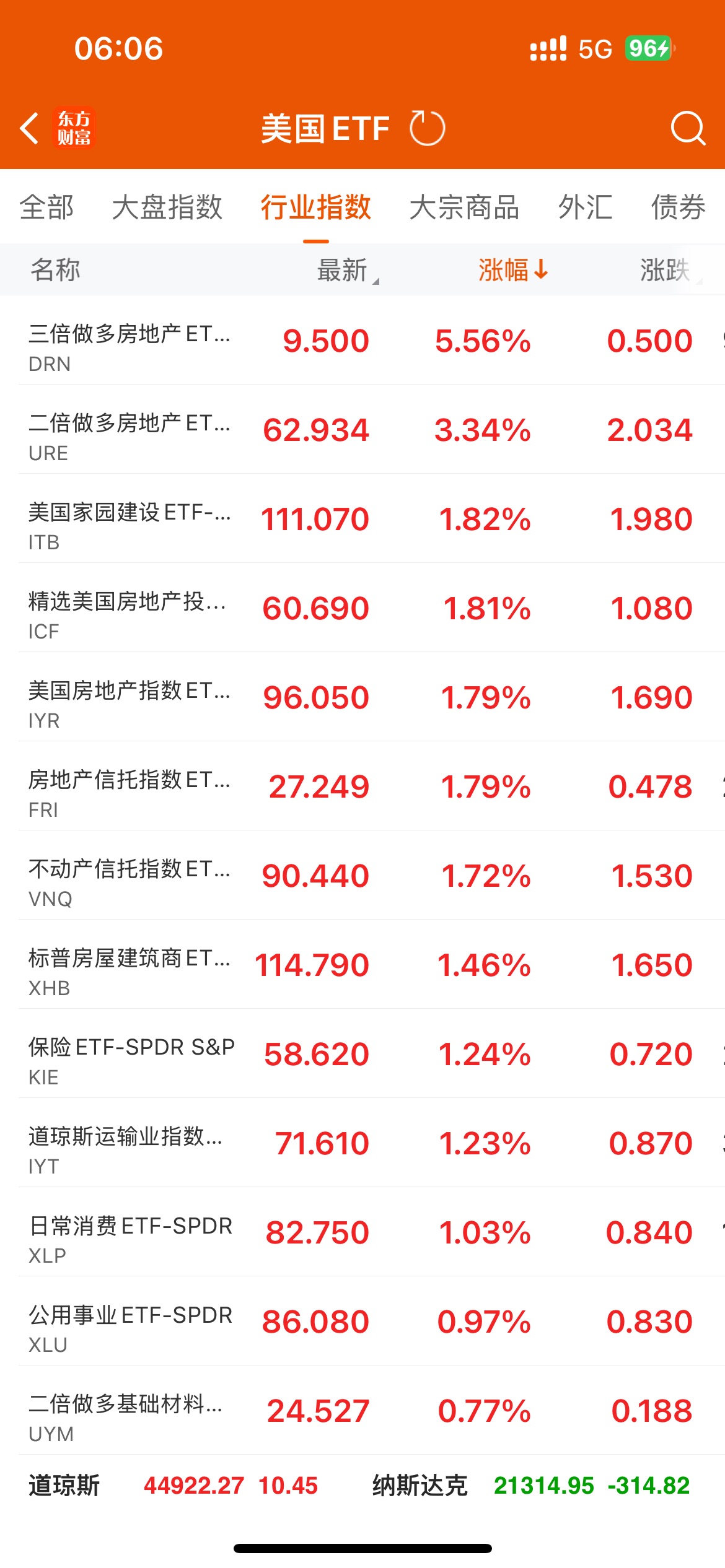The image size is (725, 1568).
Task: Switch to the 全部 tab
Action: 46,207
